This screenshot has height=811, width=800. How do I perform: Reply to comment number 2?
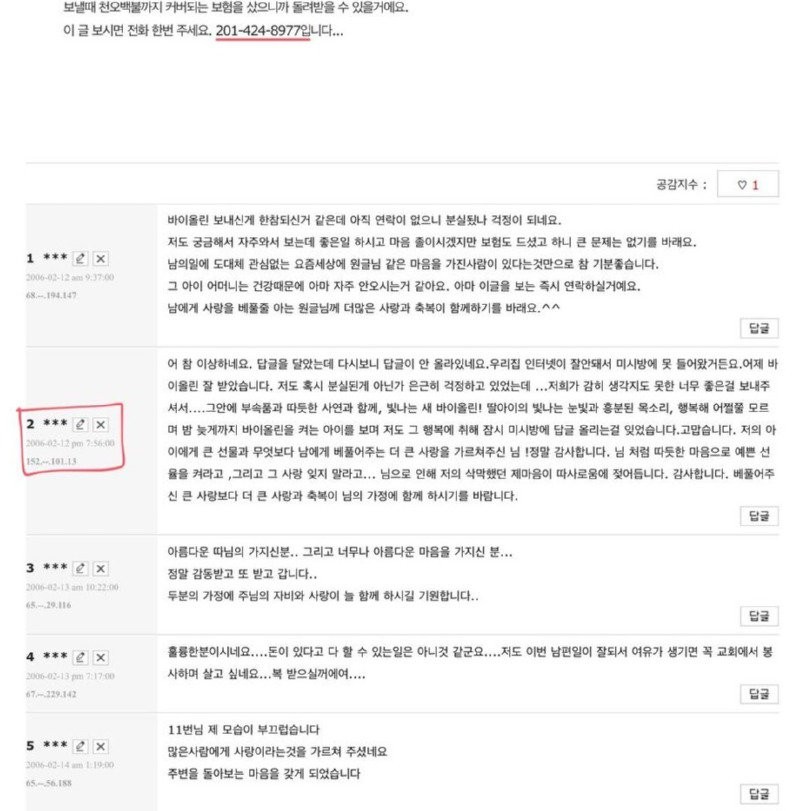(x=756, y=516)
